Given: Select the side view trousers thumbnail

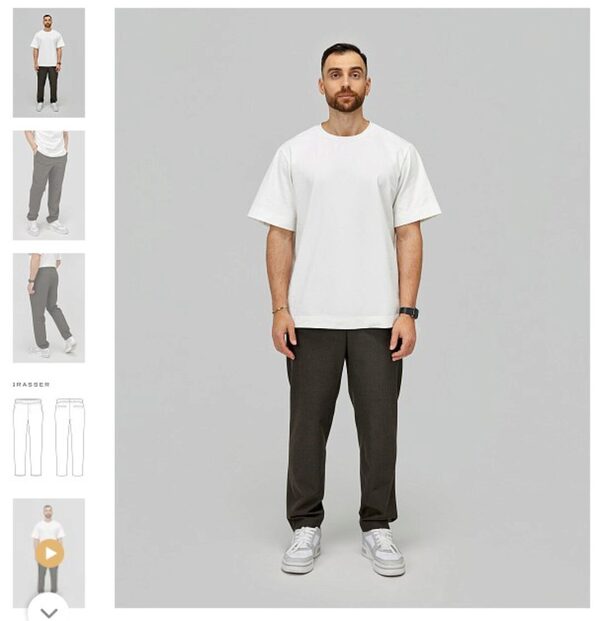Looking at the screenshot, I should tap(48, 185).
